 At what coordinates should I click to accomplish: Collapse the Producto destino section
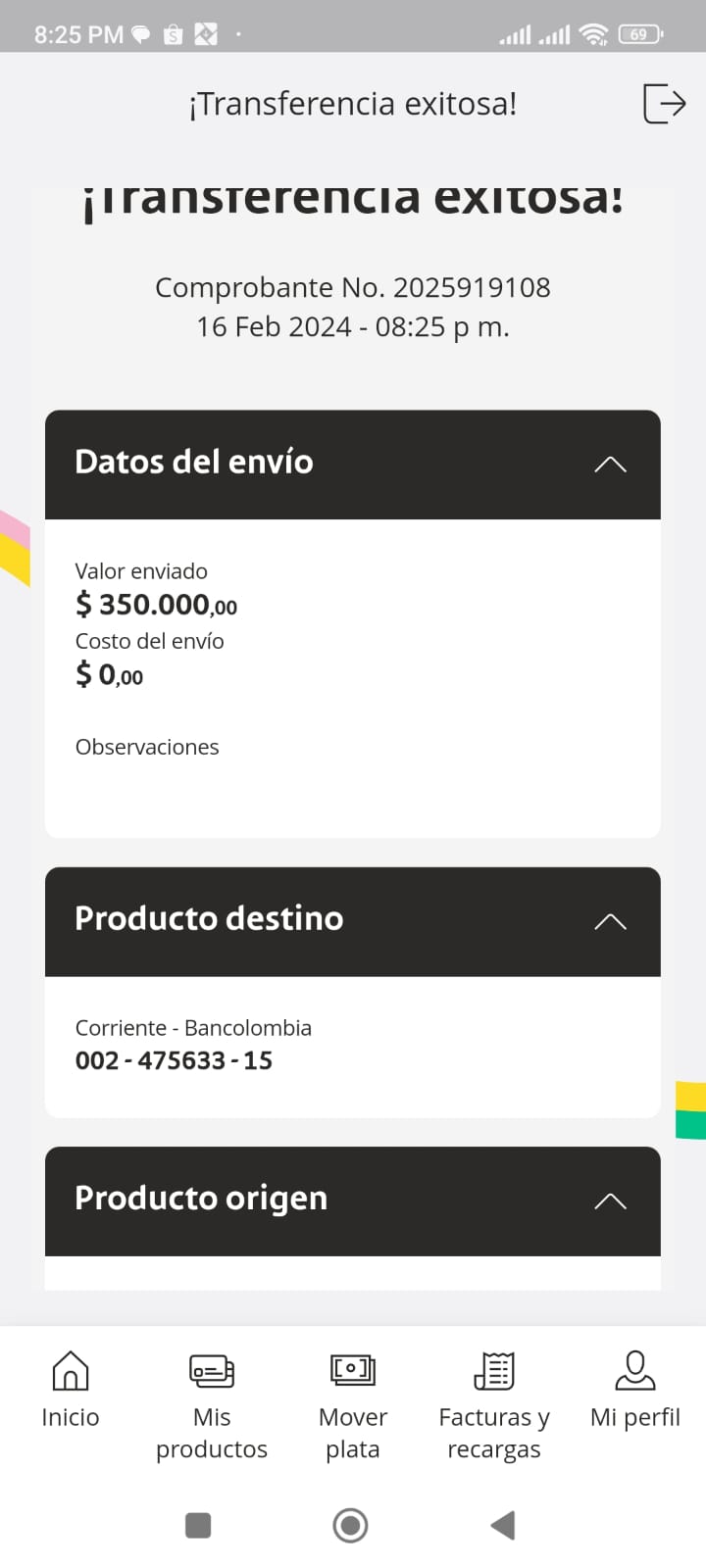[x=610, y=921]
